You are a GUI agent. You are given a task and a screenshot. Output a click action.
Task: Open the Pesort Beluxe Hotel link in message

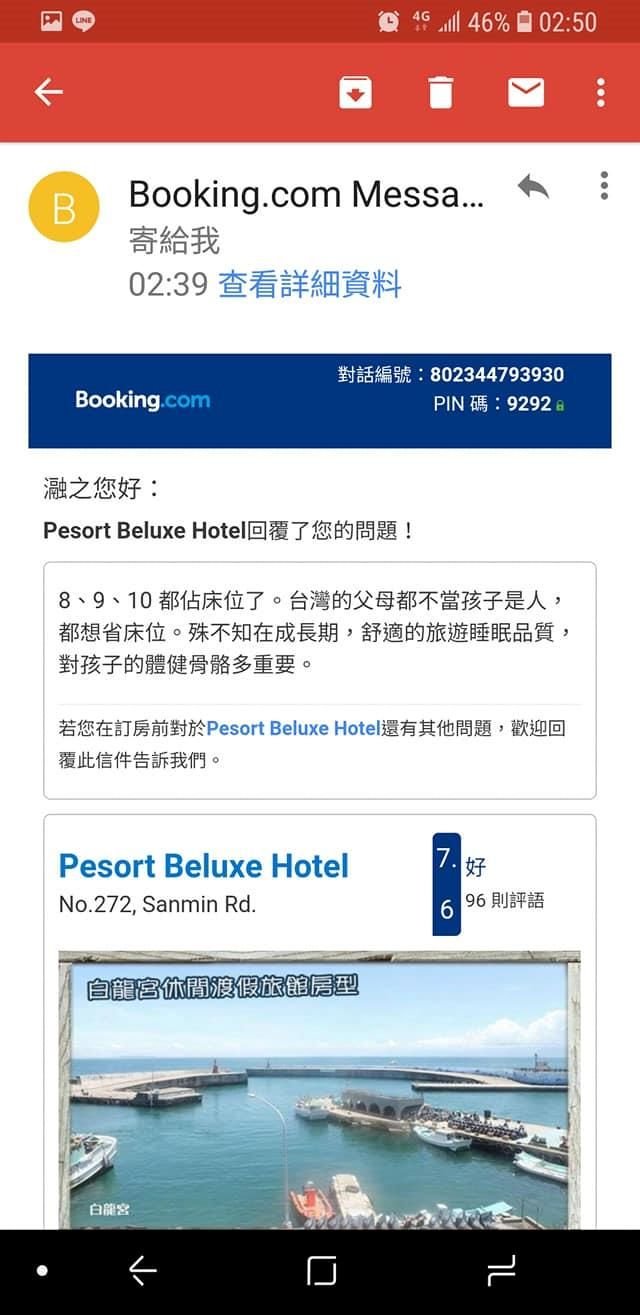coord(294,728)
